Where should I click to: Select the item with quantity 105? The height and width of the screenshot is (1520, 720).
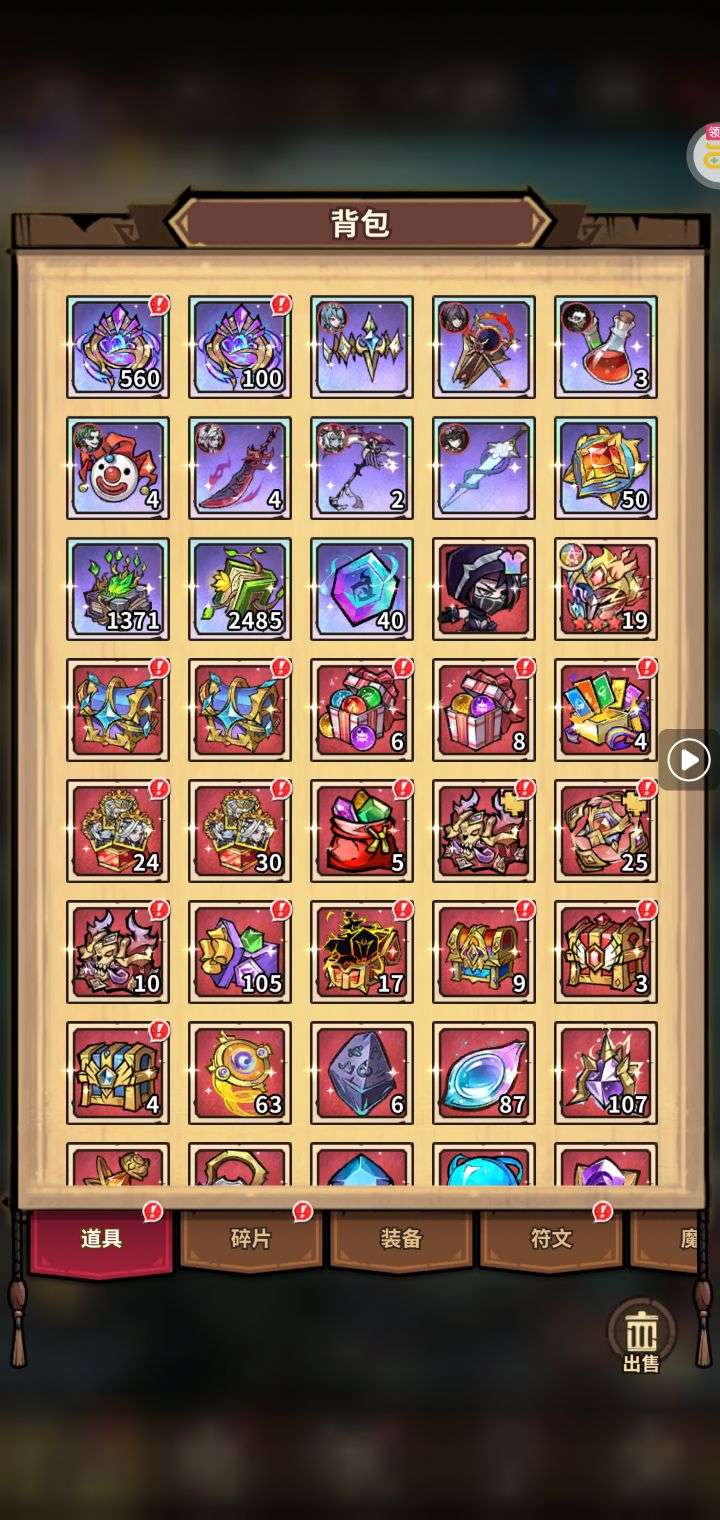(x=240, y=951)
